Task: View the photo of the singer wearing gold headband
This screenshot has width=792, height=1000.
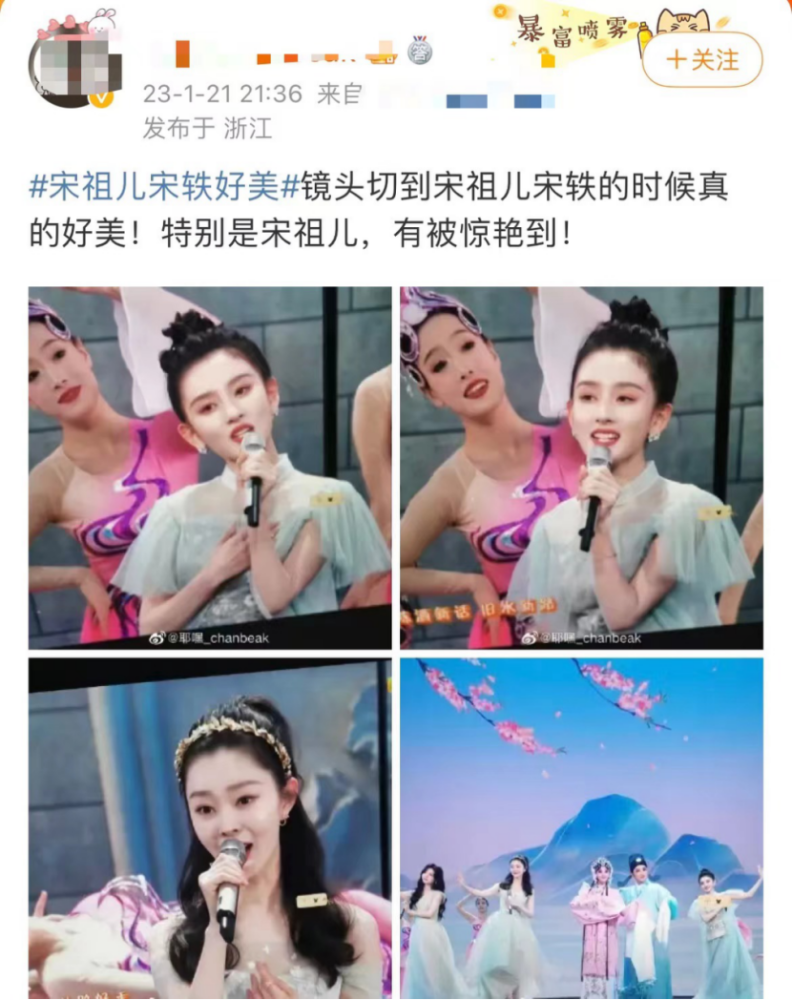Action: (x=209, y=828)
